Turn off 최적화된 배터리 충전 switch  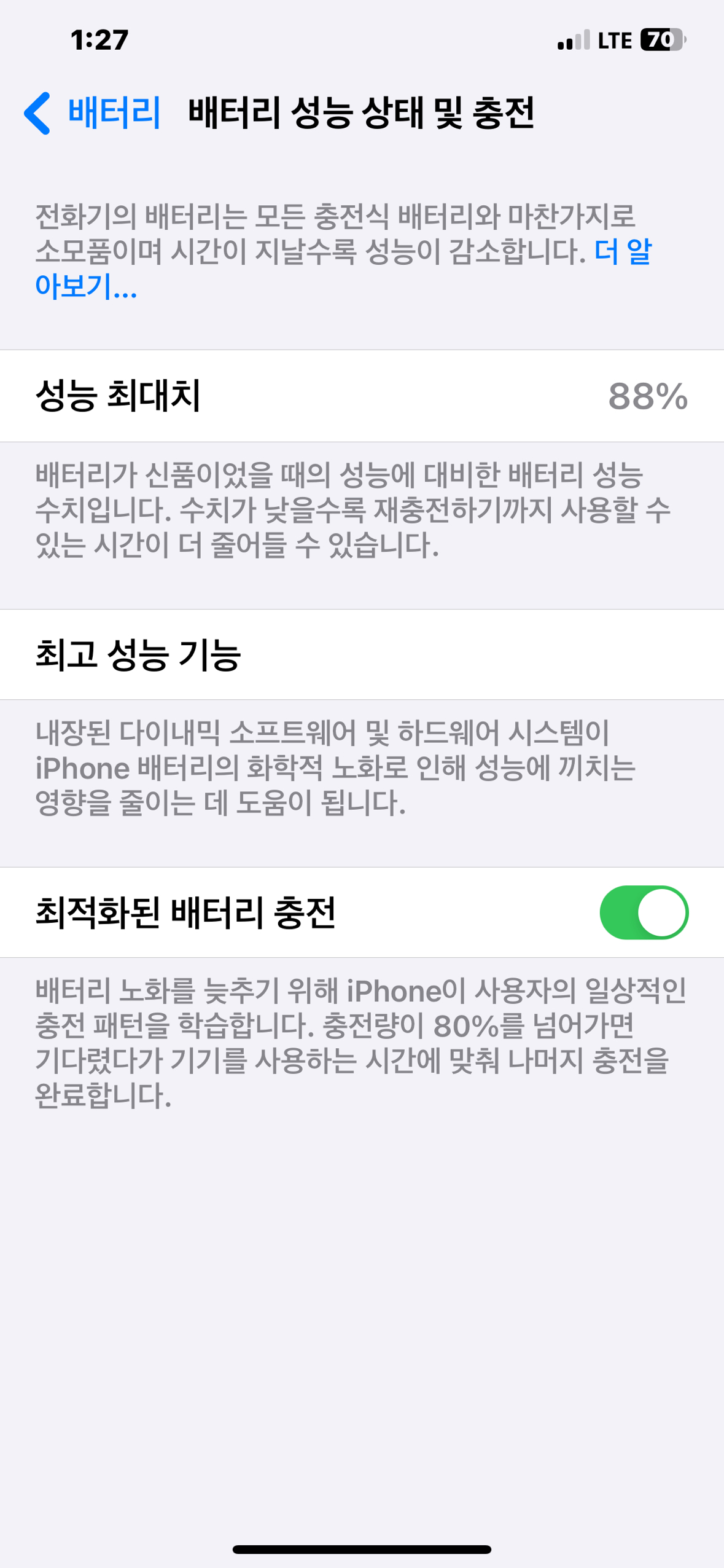click(x=643, y=912)
